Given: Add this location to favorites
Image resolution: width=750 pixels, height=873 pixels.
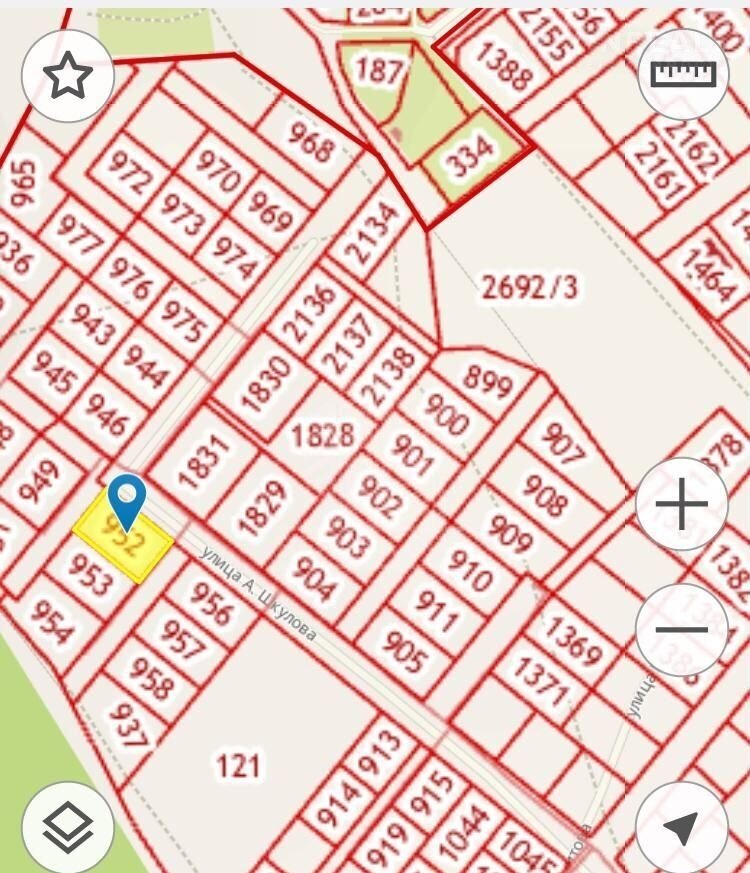Looking at the screenshot, I should [x=68, y=76].
